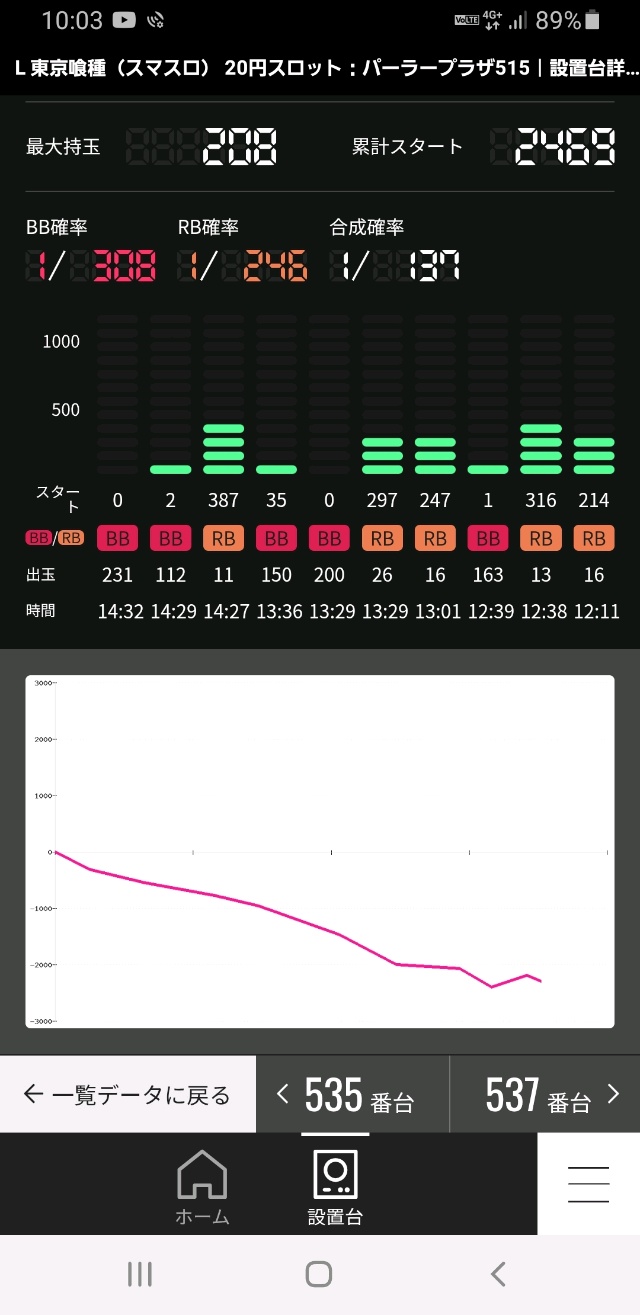This screenshot has width=640, height=1315.
Task: Open the hamburger menu
Action: click(588, 1184)
